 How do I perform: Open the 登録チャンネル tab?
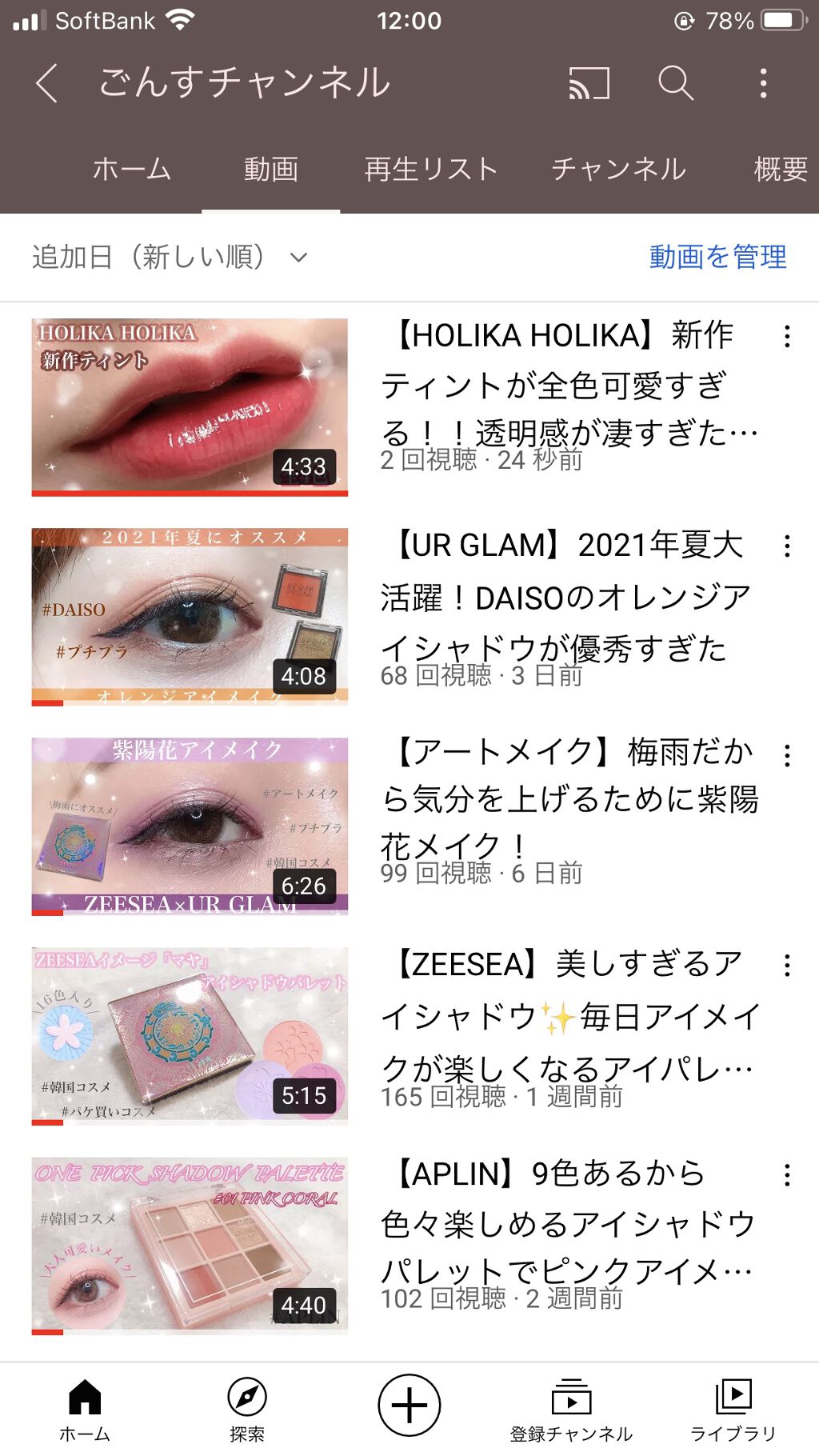pos(571,1410)
